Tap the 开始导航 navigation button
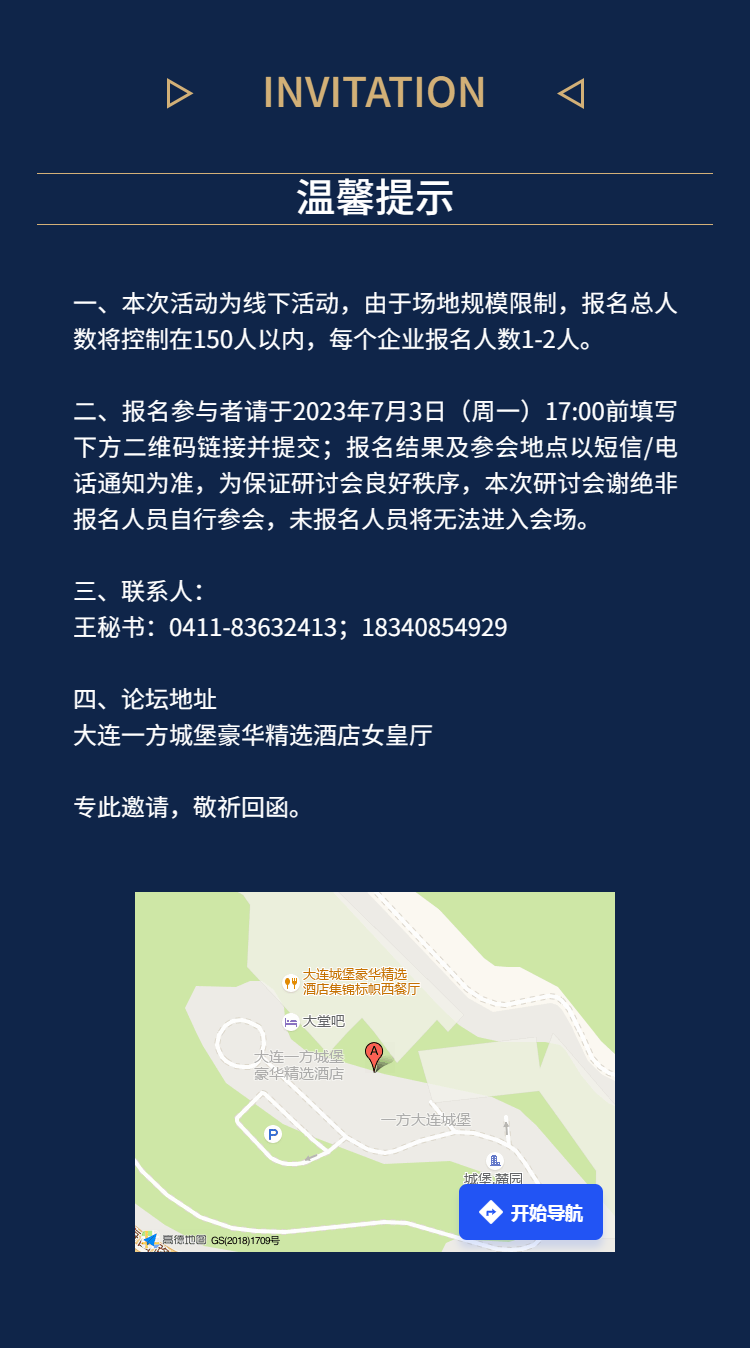Screen dimensions: 750x1348 (530, 1212)
